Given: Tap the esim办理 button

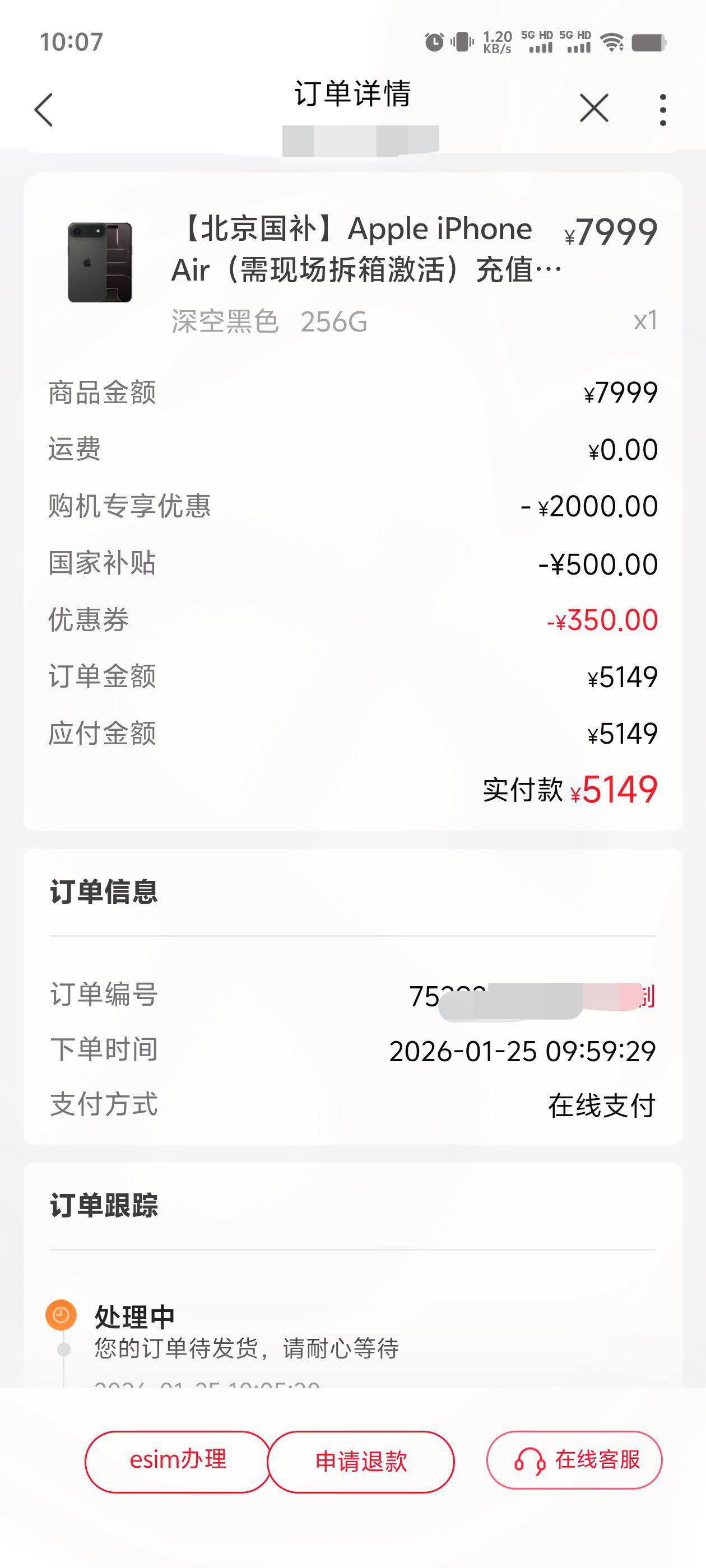Looking at the screenshot, I should pyautogui.click(x=179, y=1460).
